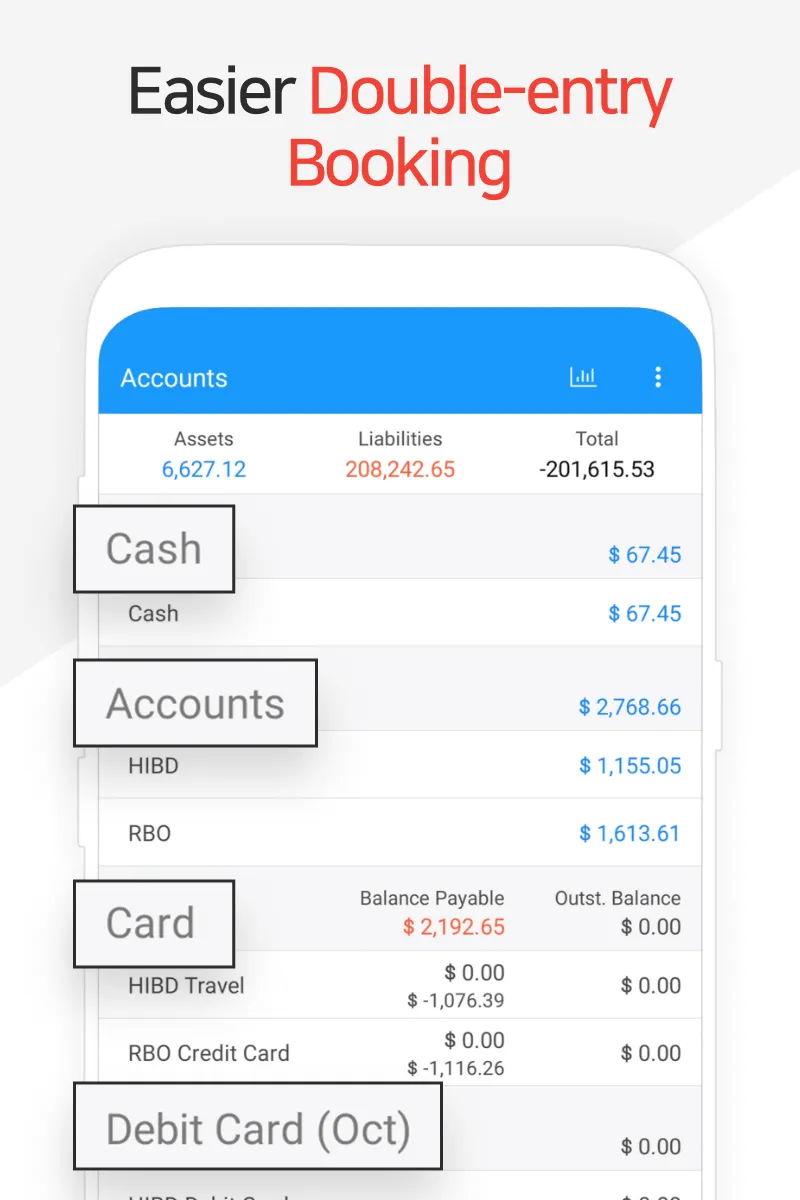This screenshot has height=1200, width=800.
Task: Expand the Debit Card (Oct) section
Action: (x=258, y=1126)
